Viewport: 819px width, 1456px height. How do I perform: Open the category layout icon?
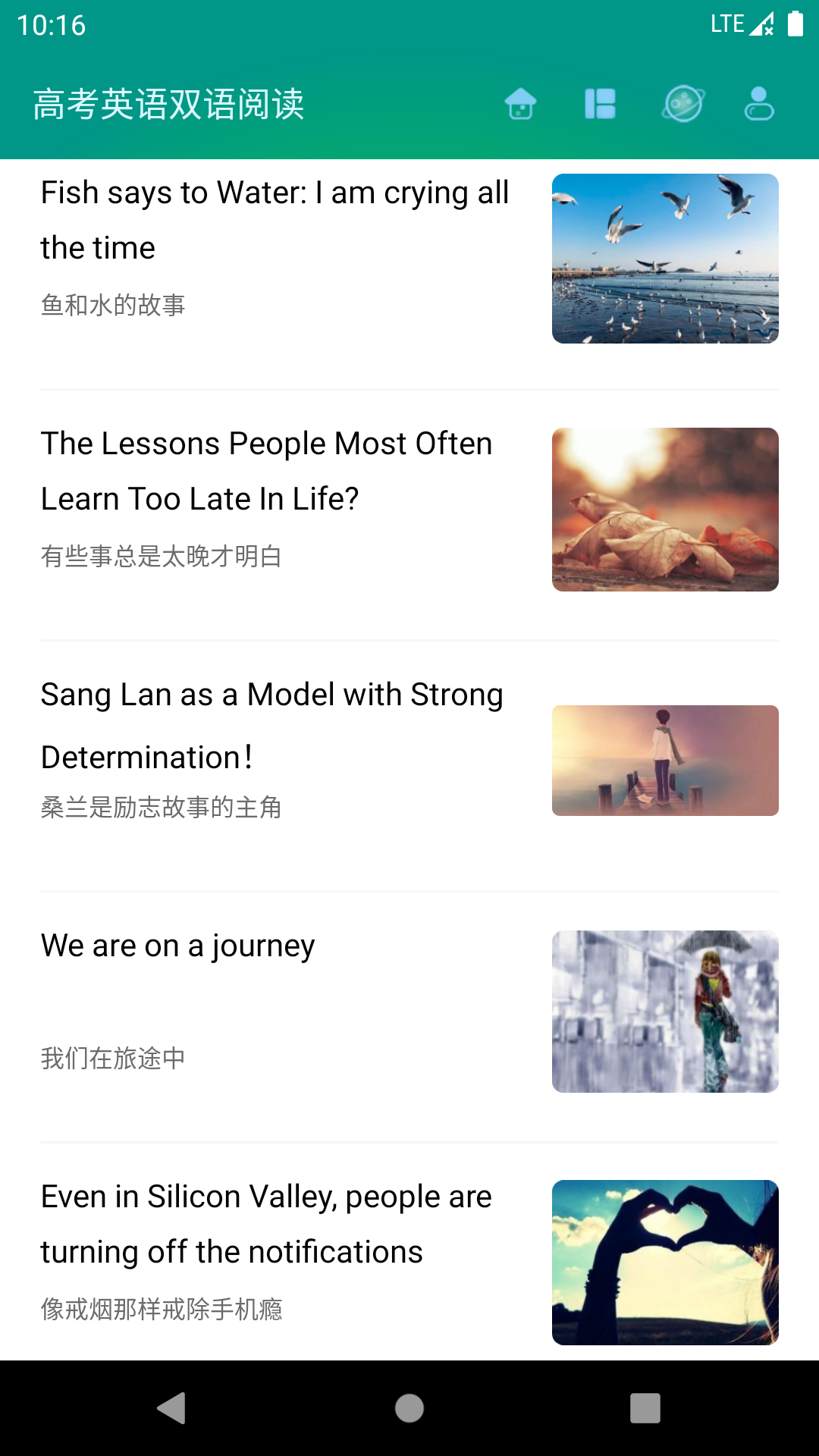(x=600, y=104)
